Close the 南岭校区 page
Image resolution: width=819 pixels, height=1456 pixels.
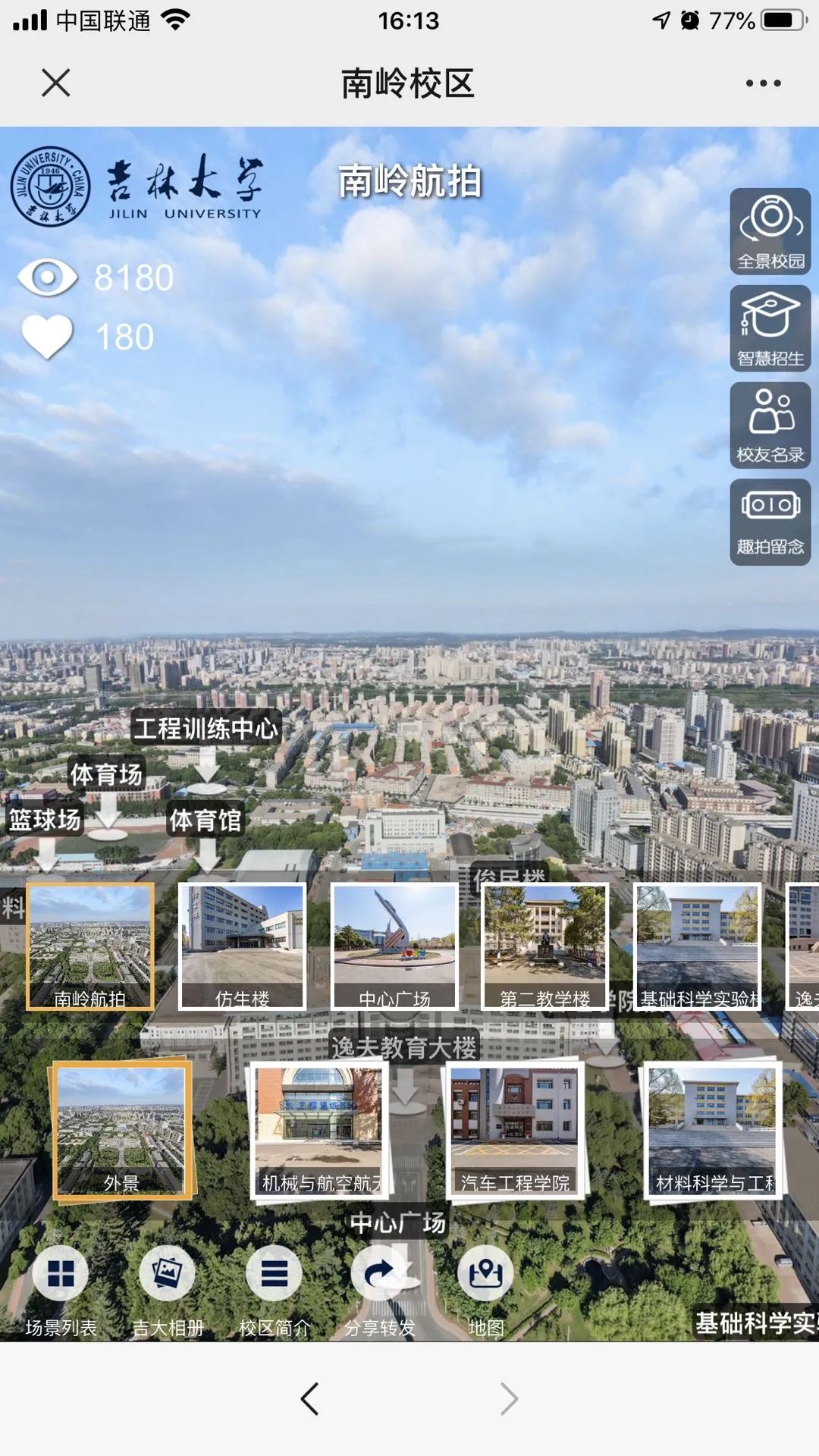point(55,83)
